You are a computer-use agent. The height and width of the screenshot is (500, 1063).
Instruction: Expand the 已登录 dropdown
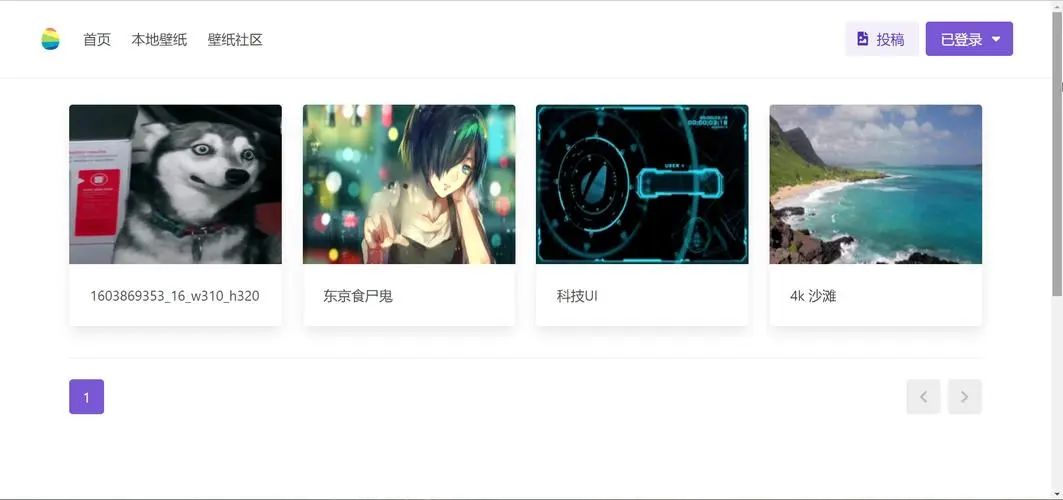point(969,39)
